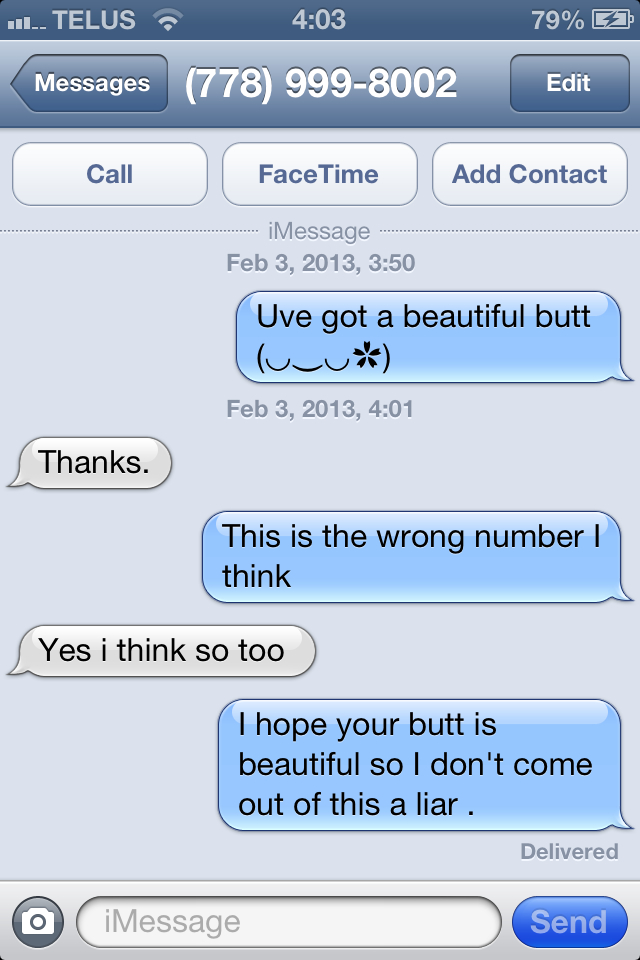
Task: Add this number as a contact
Action: point(529,174)
